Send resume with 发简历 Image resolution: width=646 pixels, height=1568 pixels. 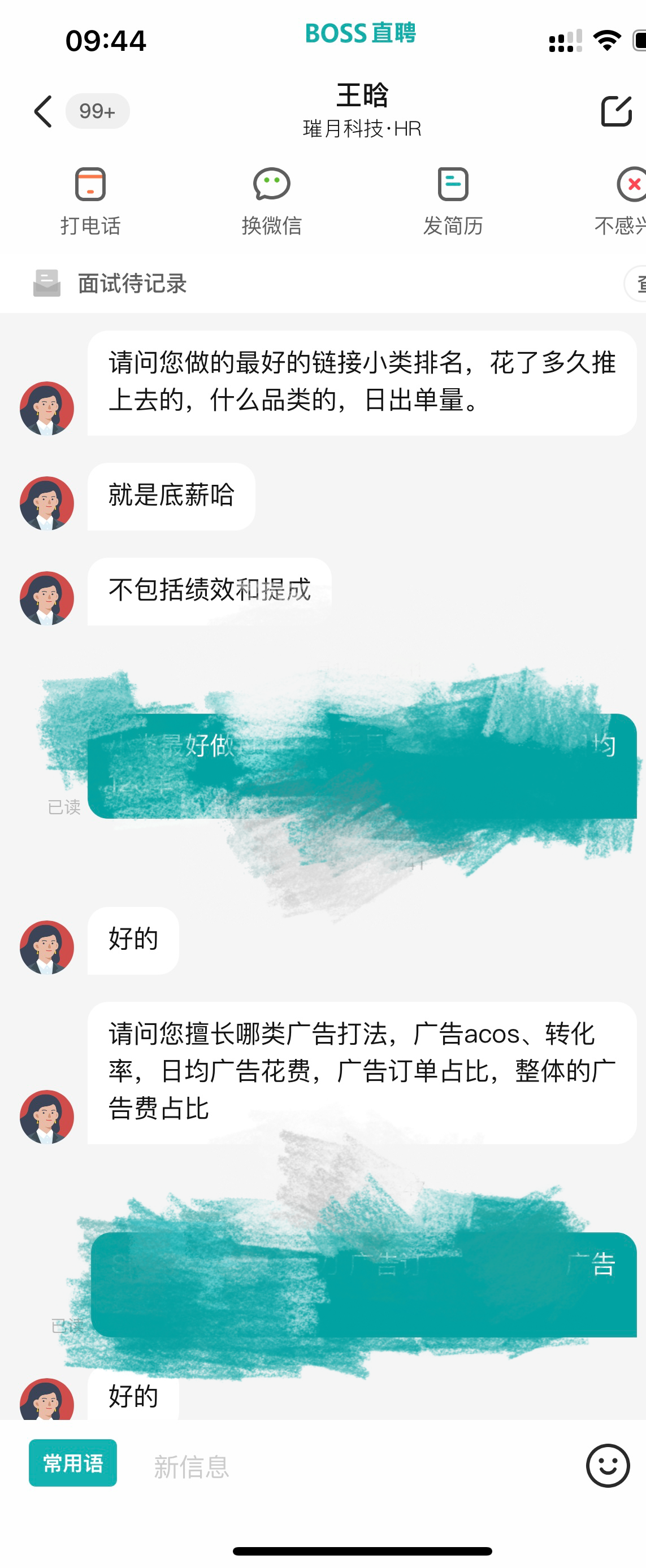tap(453, 201)
